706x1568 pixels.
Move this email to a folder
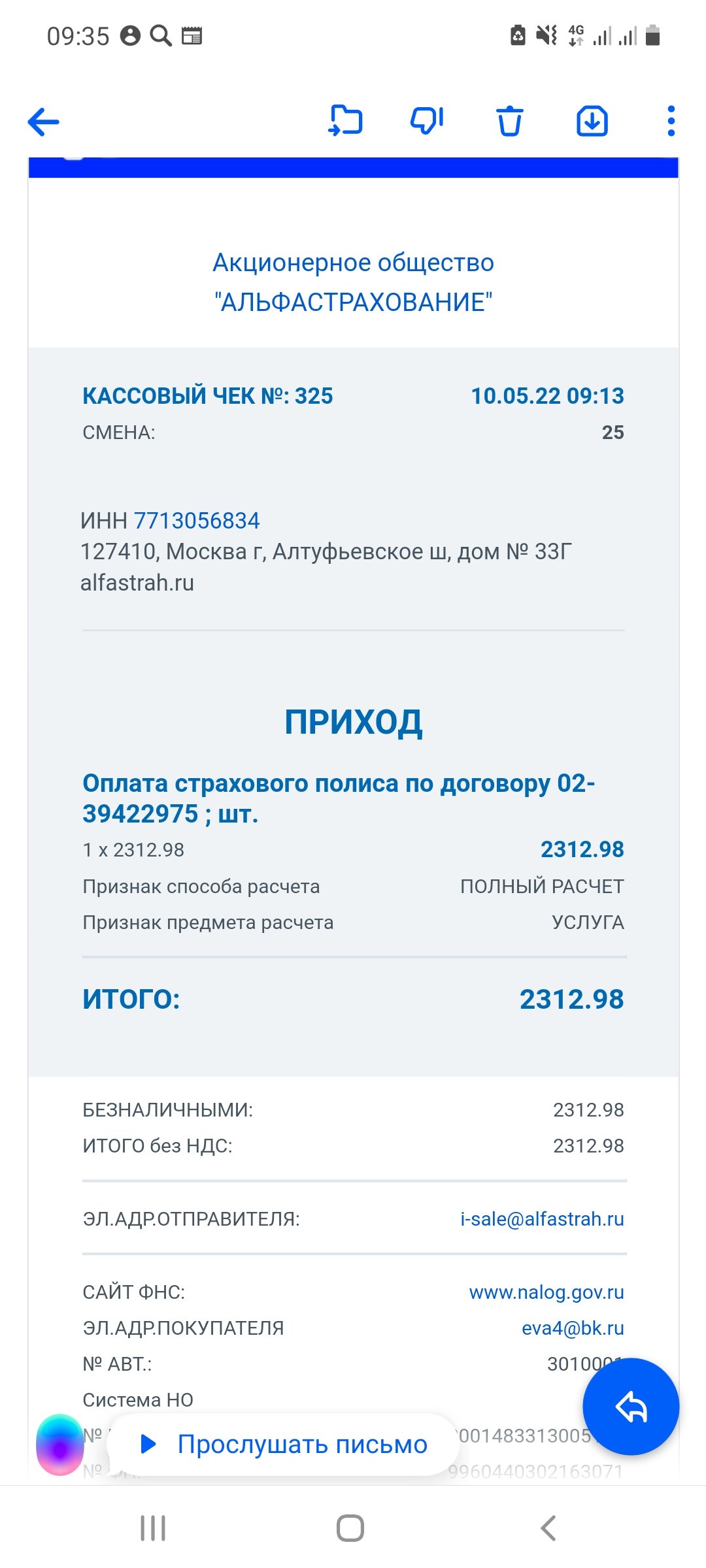click(345, 121)
